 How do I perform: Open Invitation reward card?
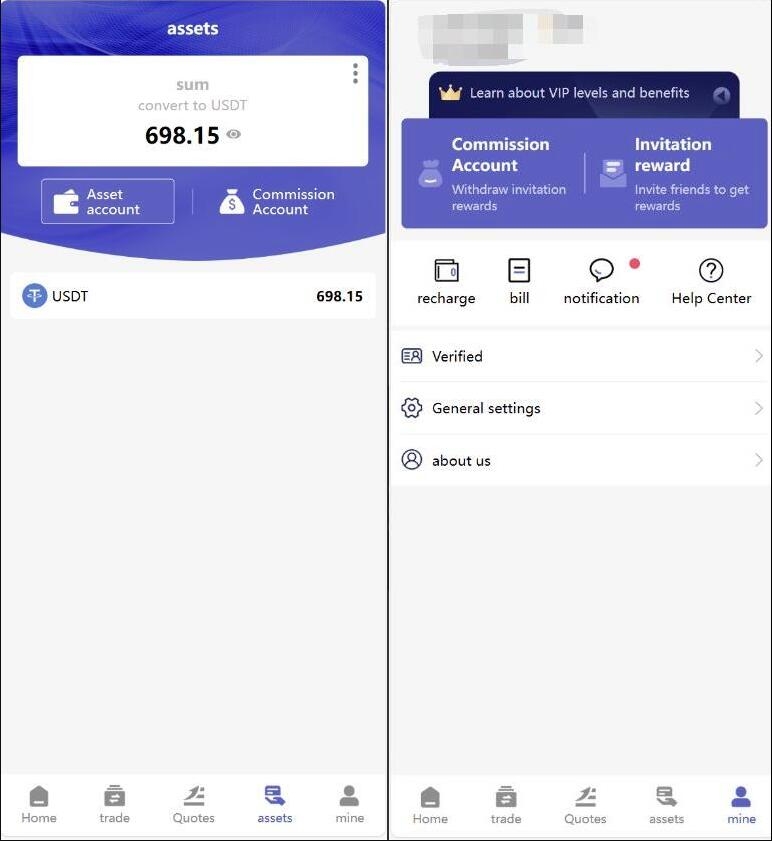click(675, 174)
